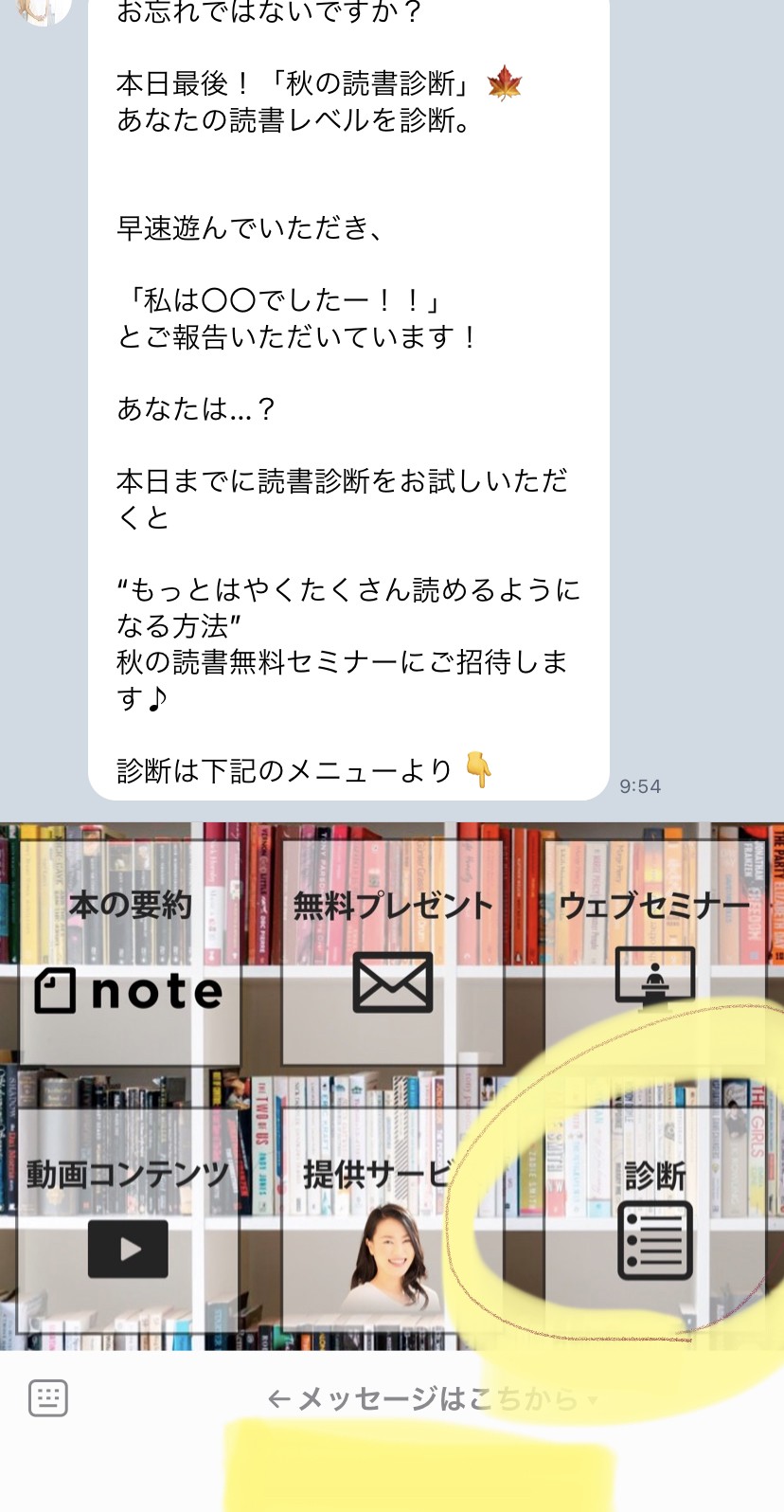Switch to keyboard input icon
This screenshot has width=784, height=1512.
pyautogui.click(x=48, y=1398)
